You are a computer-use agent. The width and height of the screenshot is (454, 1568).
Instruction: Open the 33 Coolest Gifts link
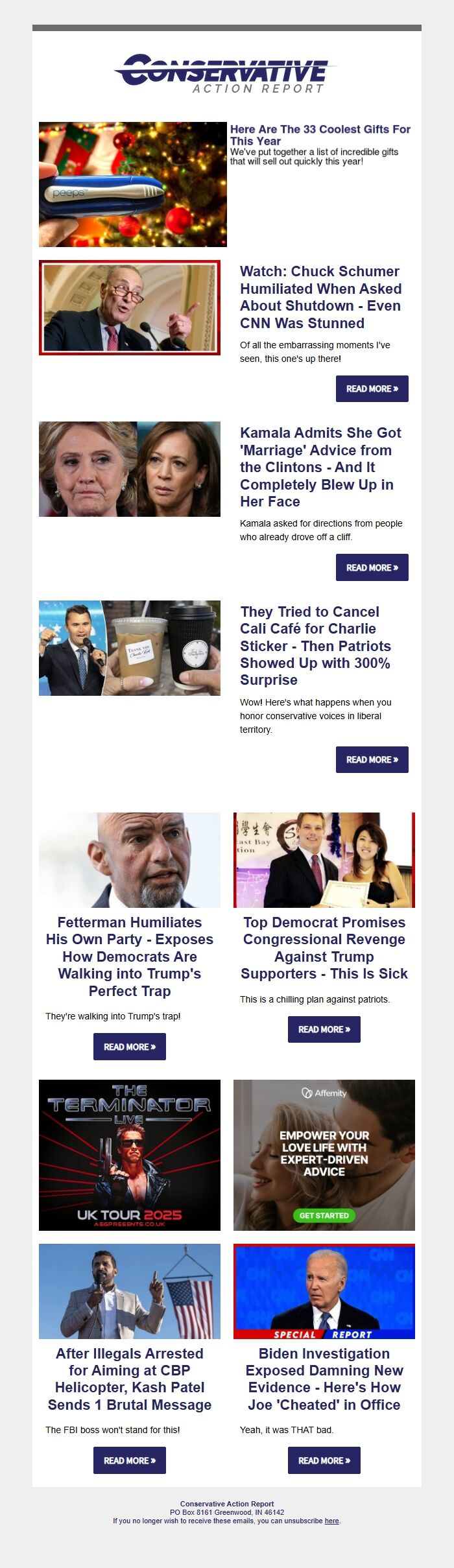[320, 135]
